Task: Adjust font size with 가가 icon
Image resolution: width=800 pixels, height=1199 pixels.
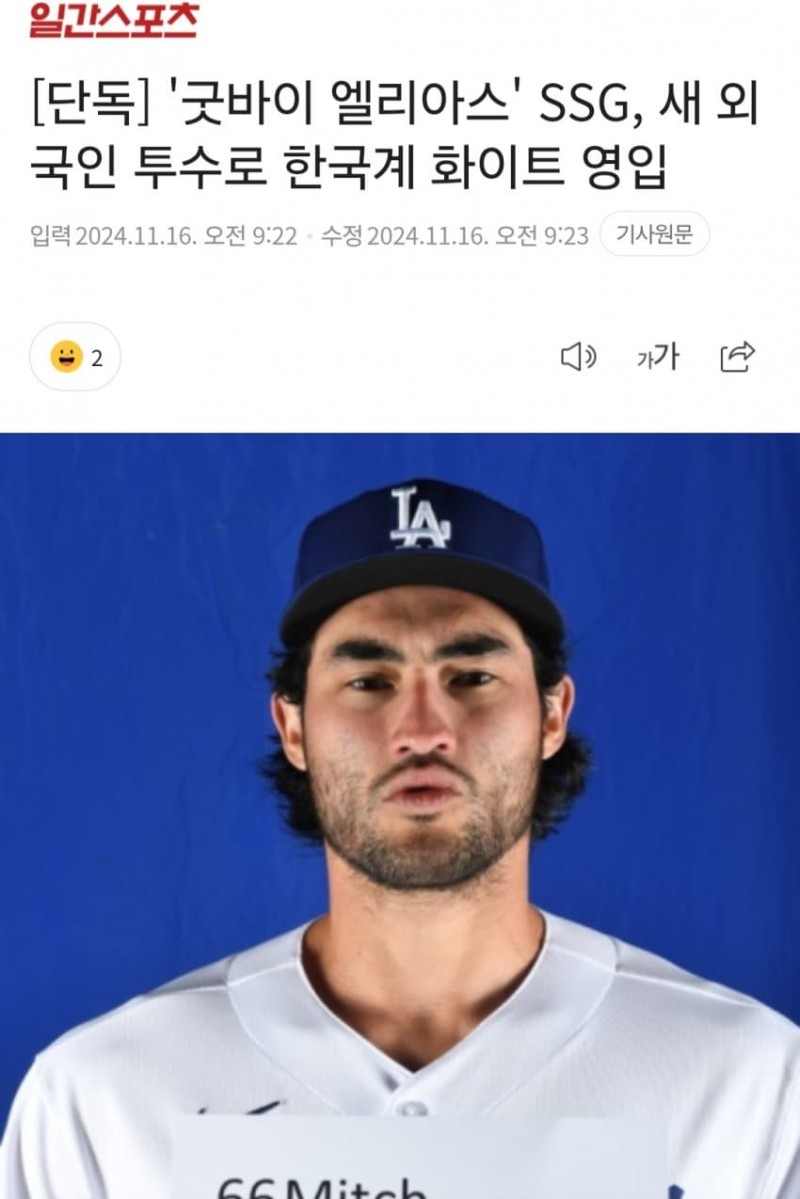Action: click(x=657, y=356)
